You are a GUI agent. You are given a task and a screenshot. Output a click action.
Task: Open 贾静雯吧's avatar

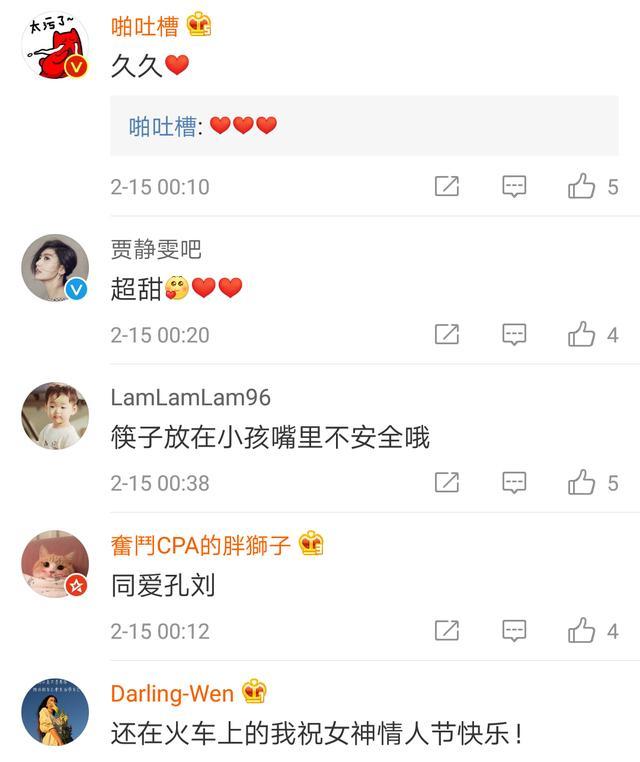coord(55,269)
